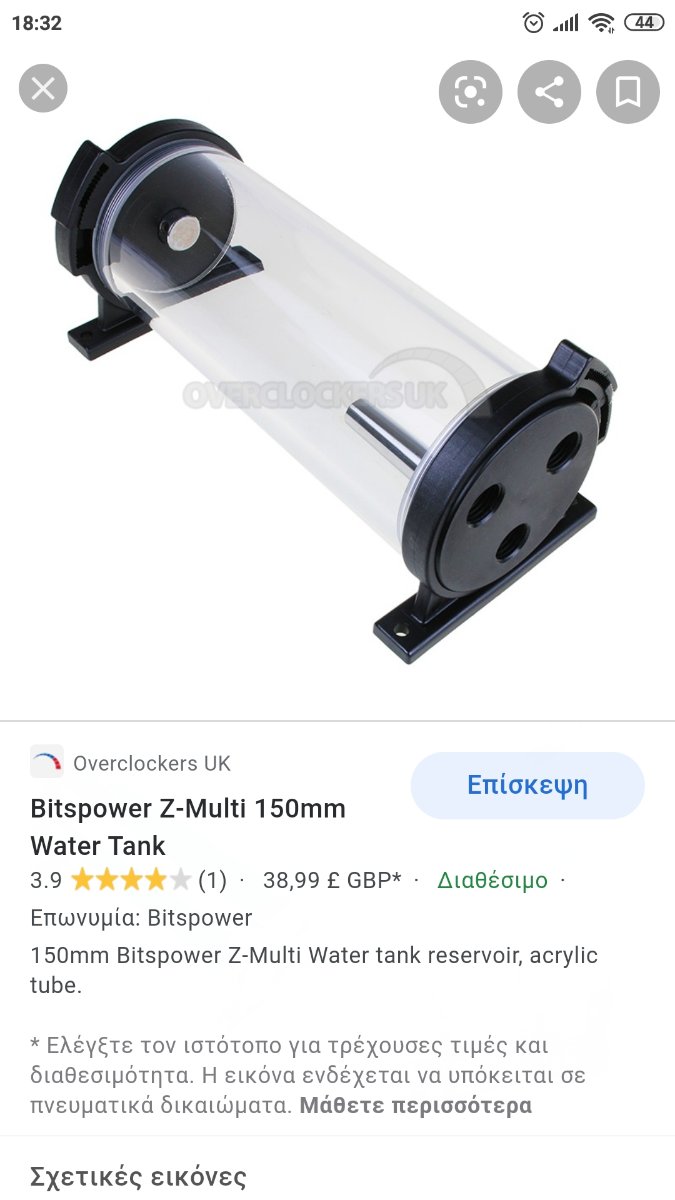Tap the Επίσκεψη button to visit site
This screenshot has width=675, height=1200.
[x=527, y=785]
